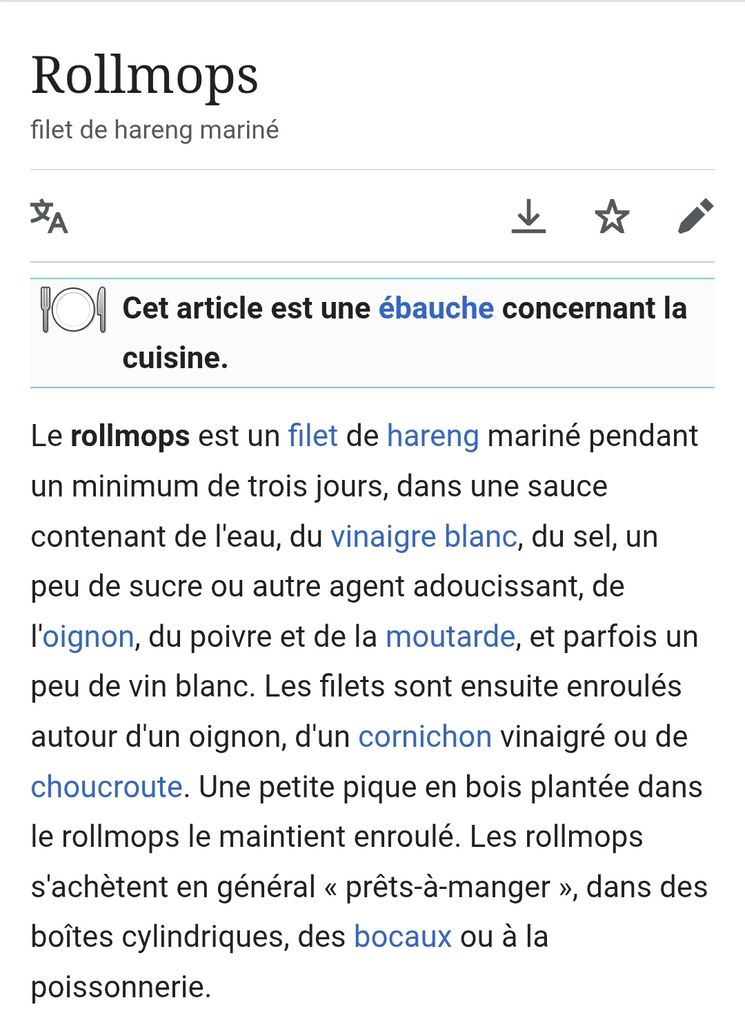
Task: Open the 'ébauche' link
Action: point(436,308)
